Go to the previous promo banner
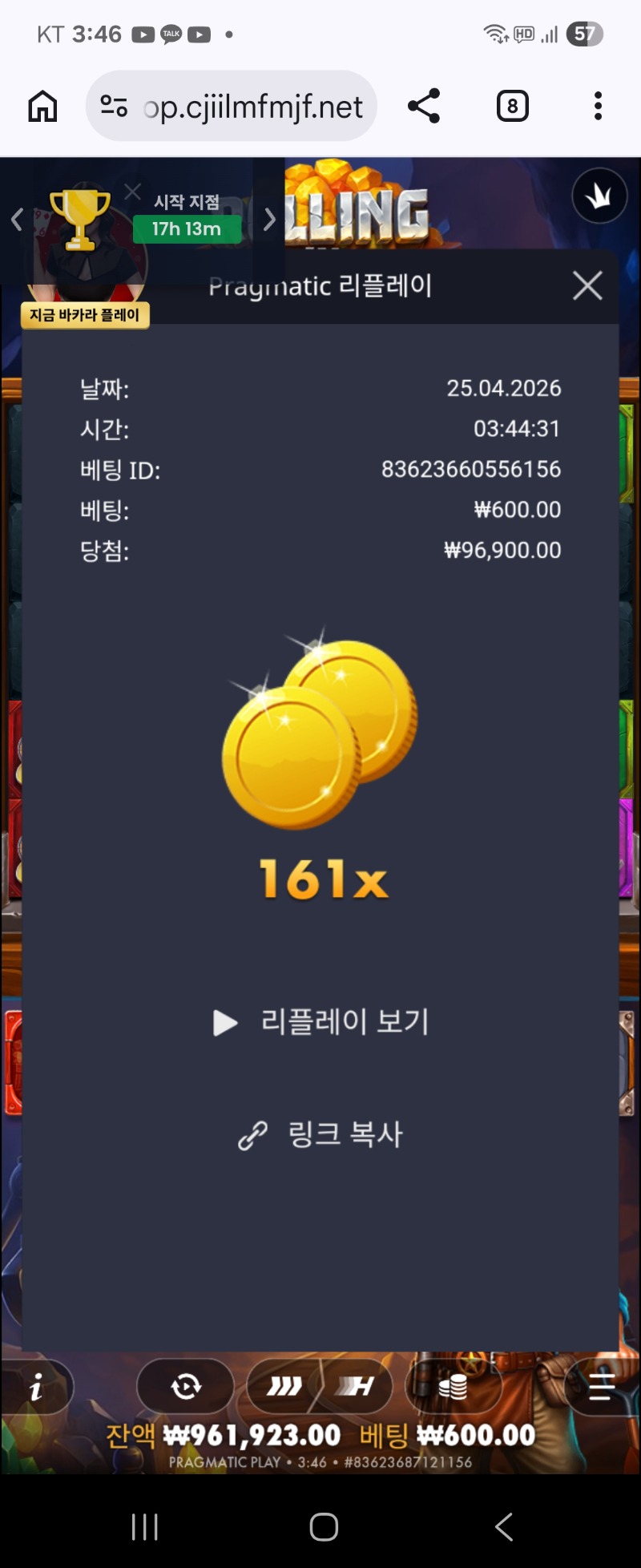This screenshot has width=641, height=1568. tap(17, 220)
